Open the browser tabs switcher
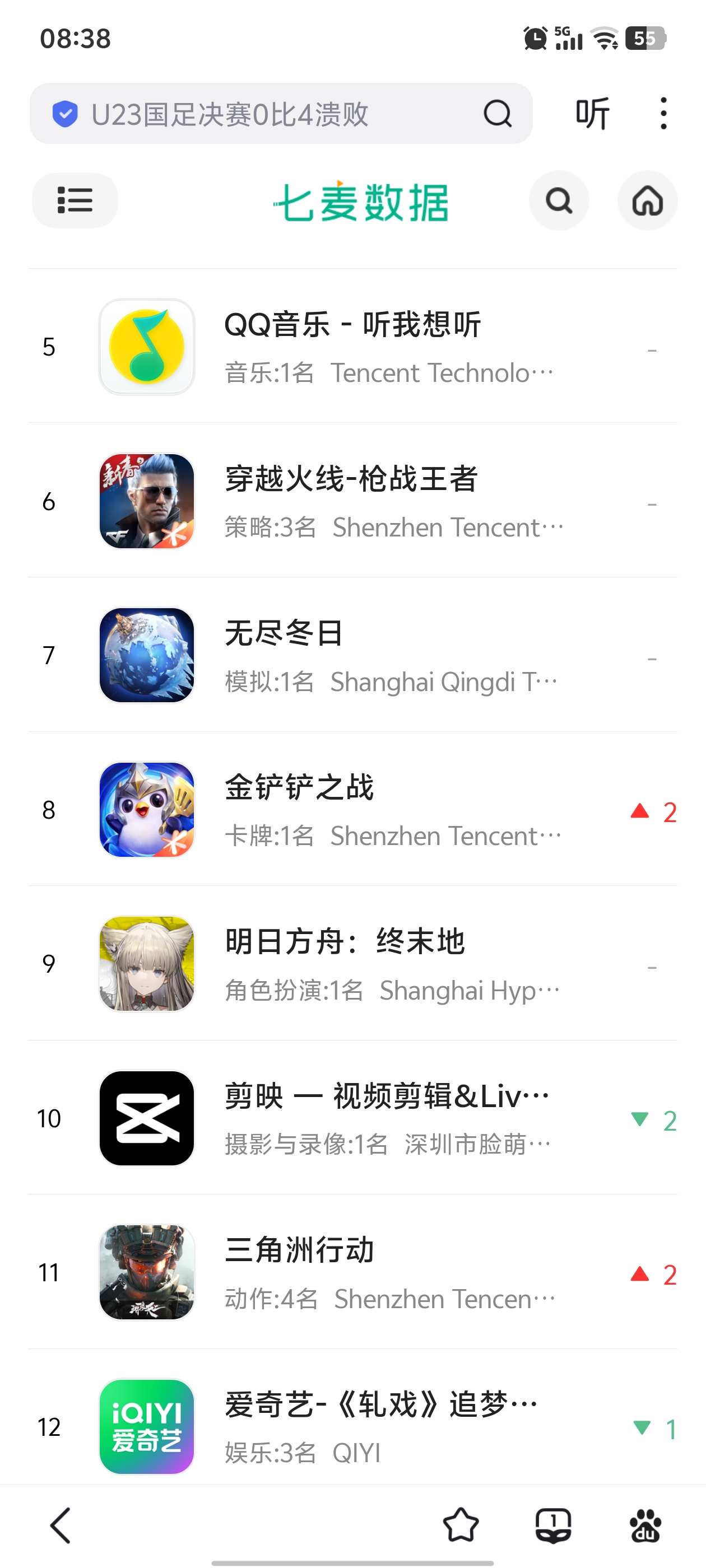Image resolution: width=706 pixels, height=1568 pixels. (x=553, y=1526)
